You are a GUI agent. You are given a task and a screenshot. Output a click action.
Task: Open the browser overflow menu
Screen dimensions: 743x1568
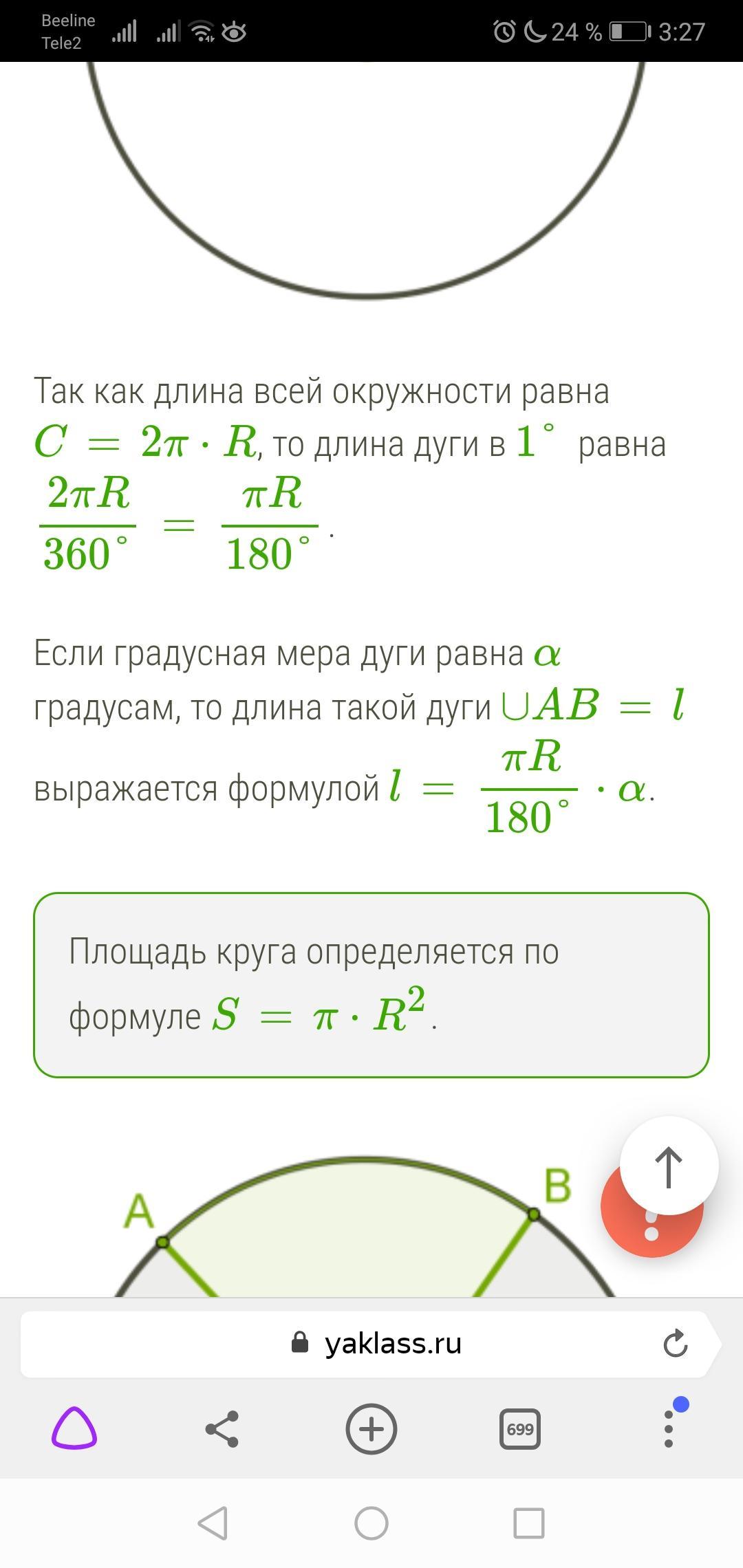669,1428
